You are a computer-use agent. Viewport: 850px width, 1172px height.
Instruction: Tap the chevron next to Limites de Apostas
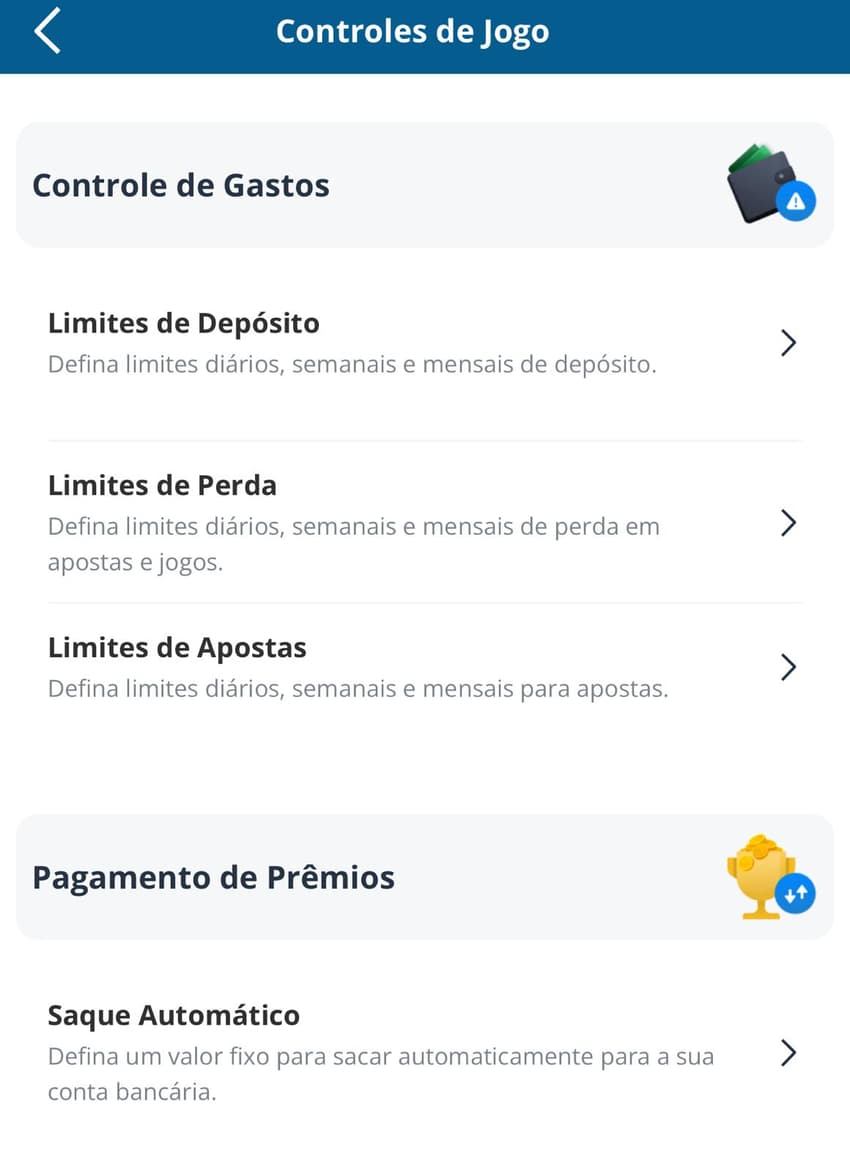coord(788,667)
